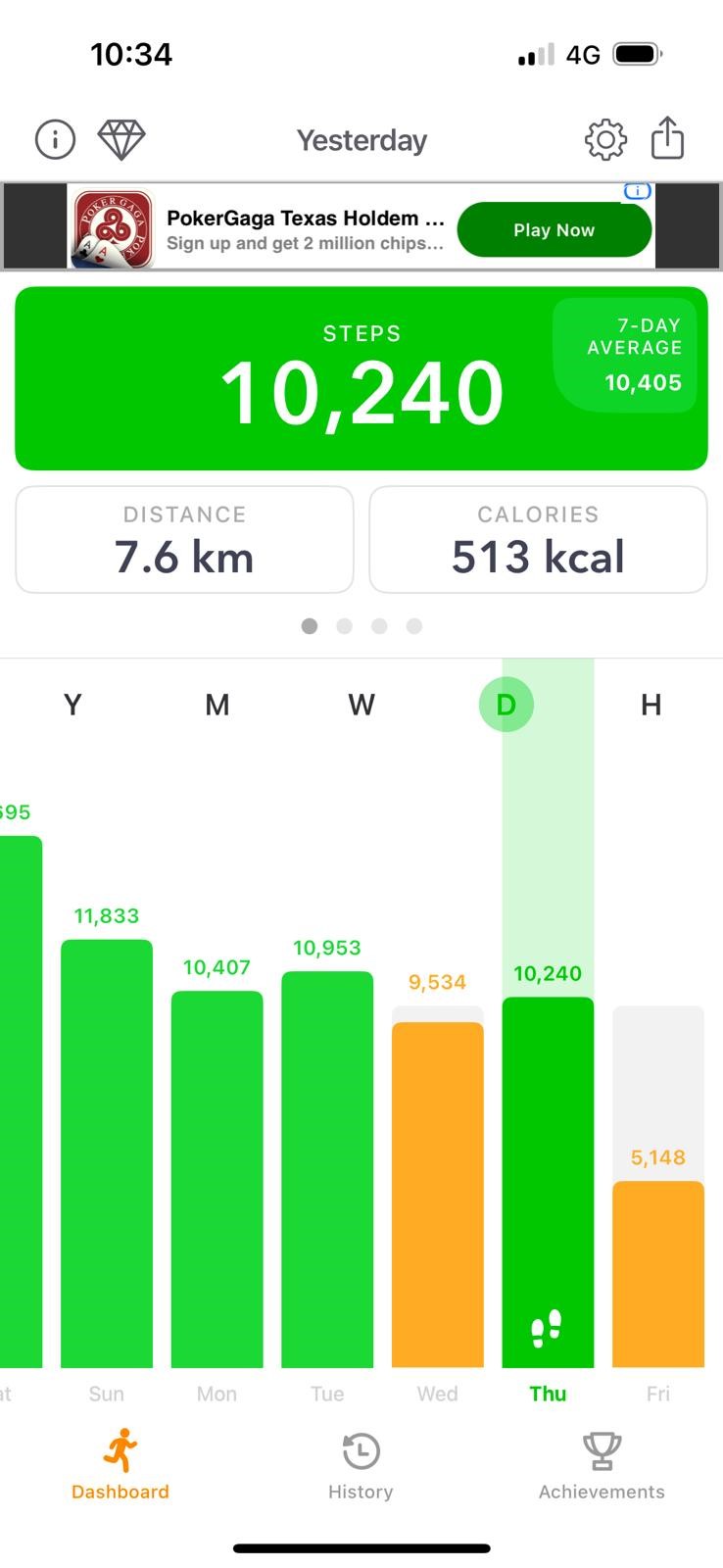
Task: Open the ad info icon
Action: (x=638, y=191)
